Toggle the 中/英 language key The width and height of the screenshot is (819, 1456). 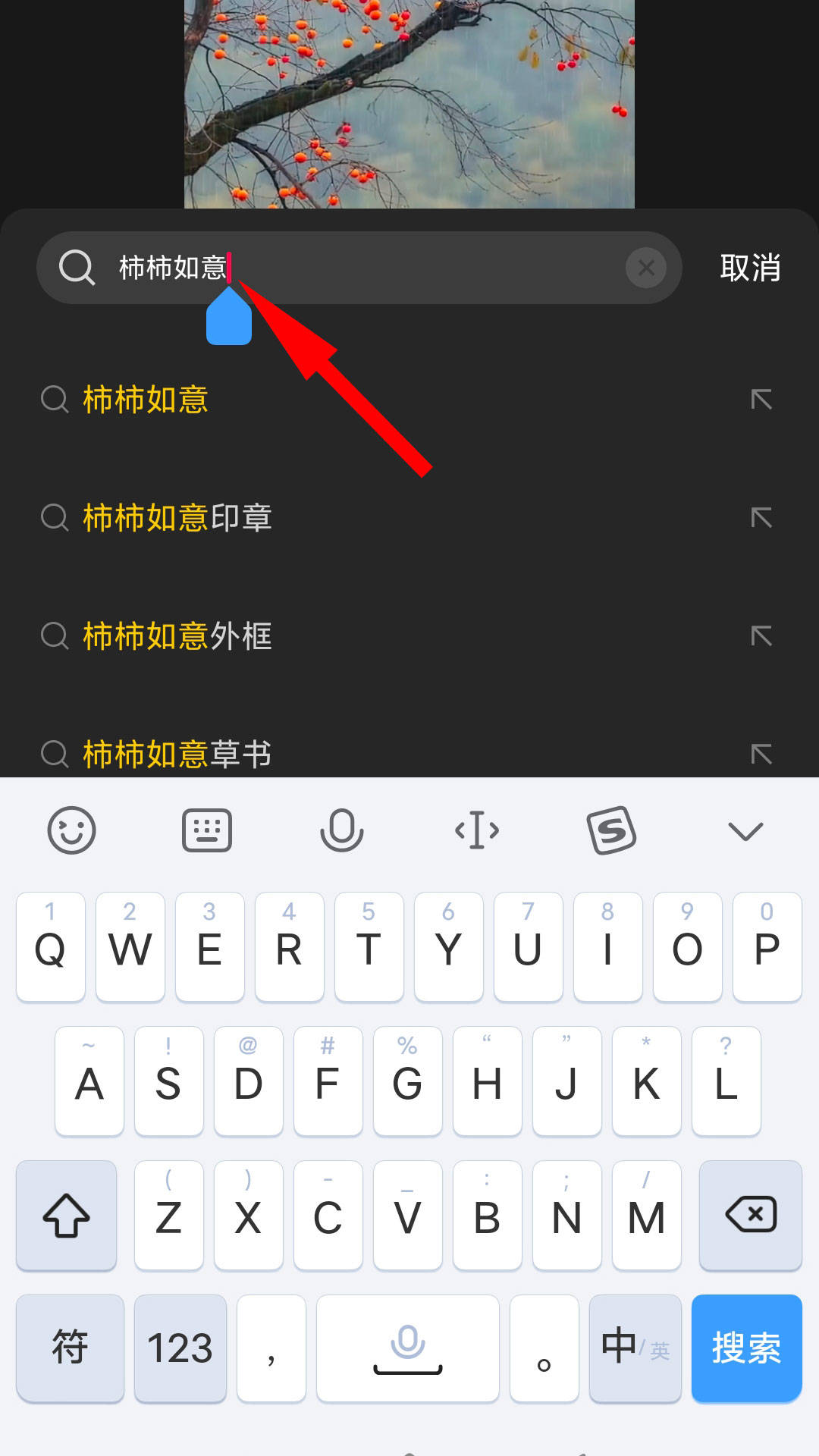point(635,1348)
